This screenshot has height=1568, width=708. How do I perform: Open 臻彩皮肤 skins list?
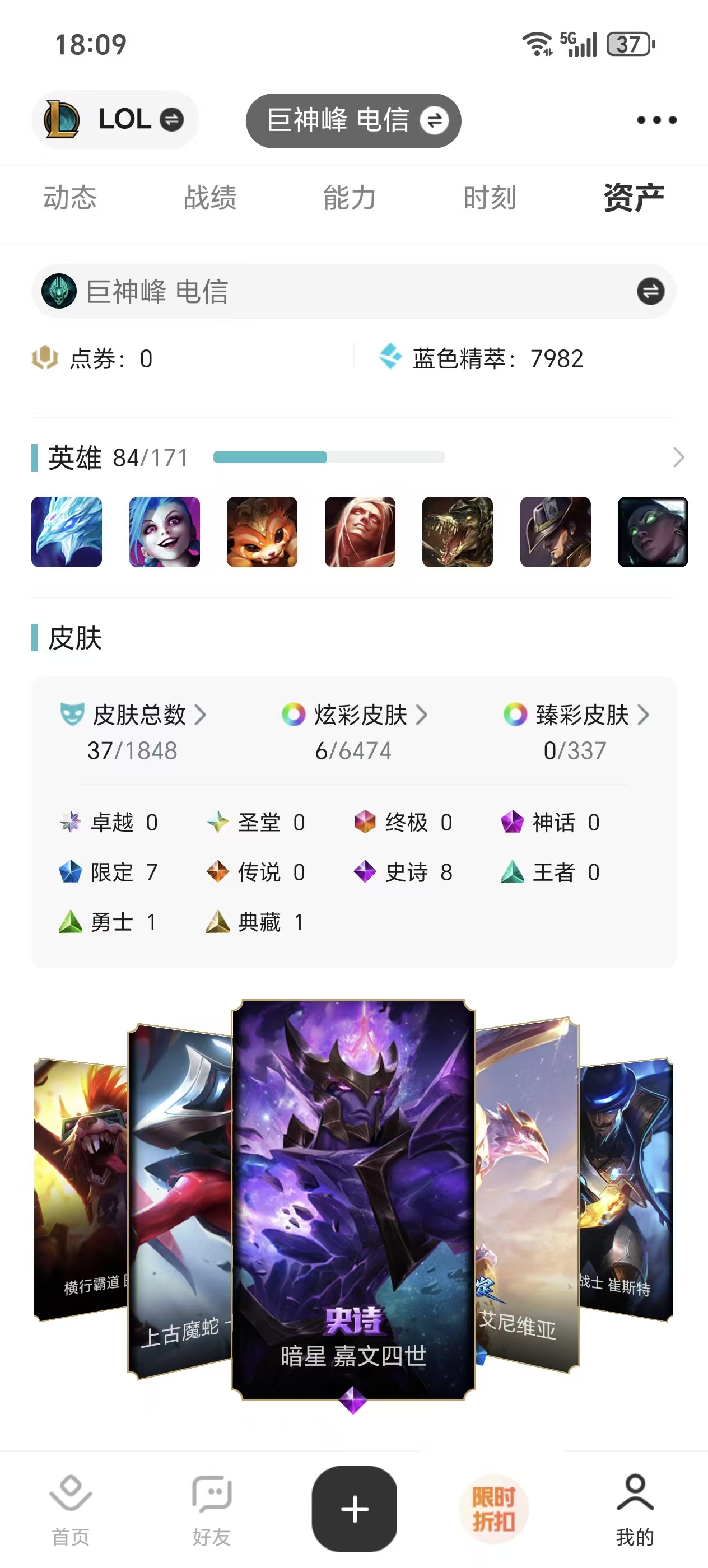tap(576, 715)
